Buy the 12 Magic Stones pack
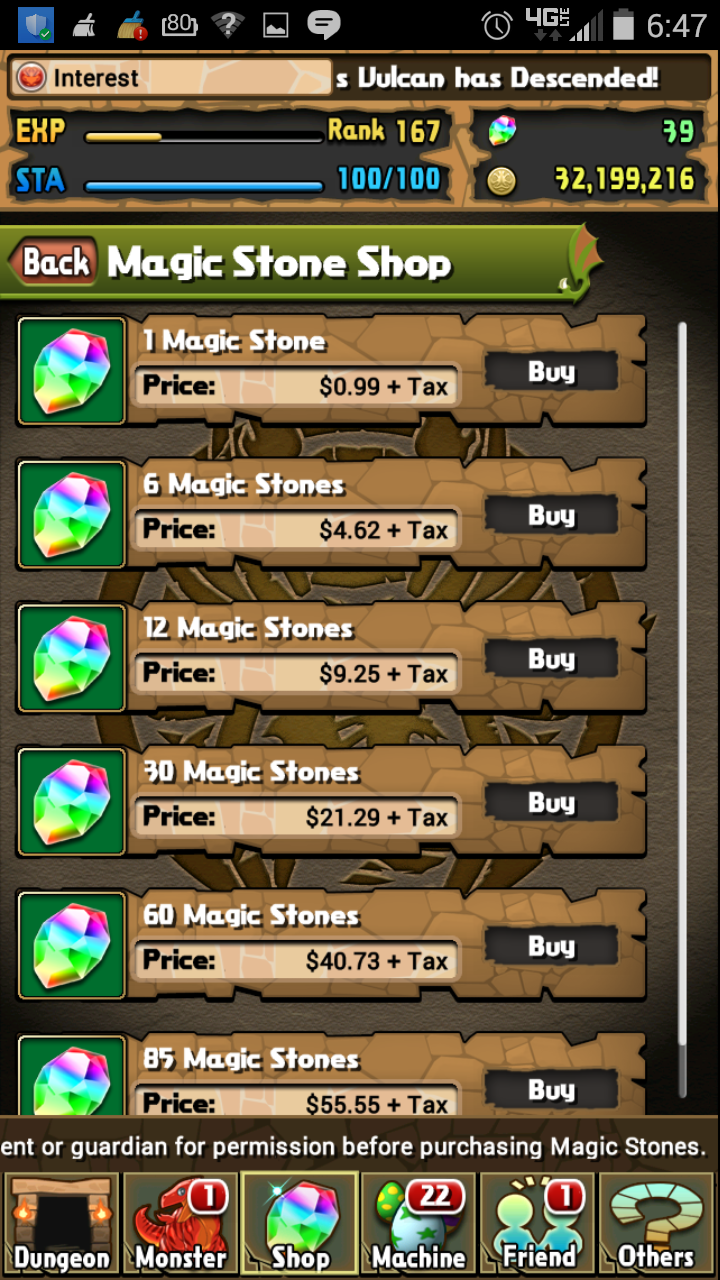The height and width of the screenshot is (1280, 720). [x=551, y=660]
